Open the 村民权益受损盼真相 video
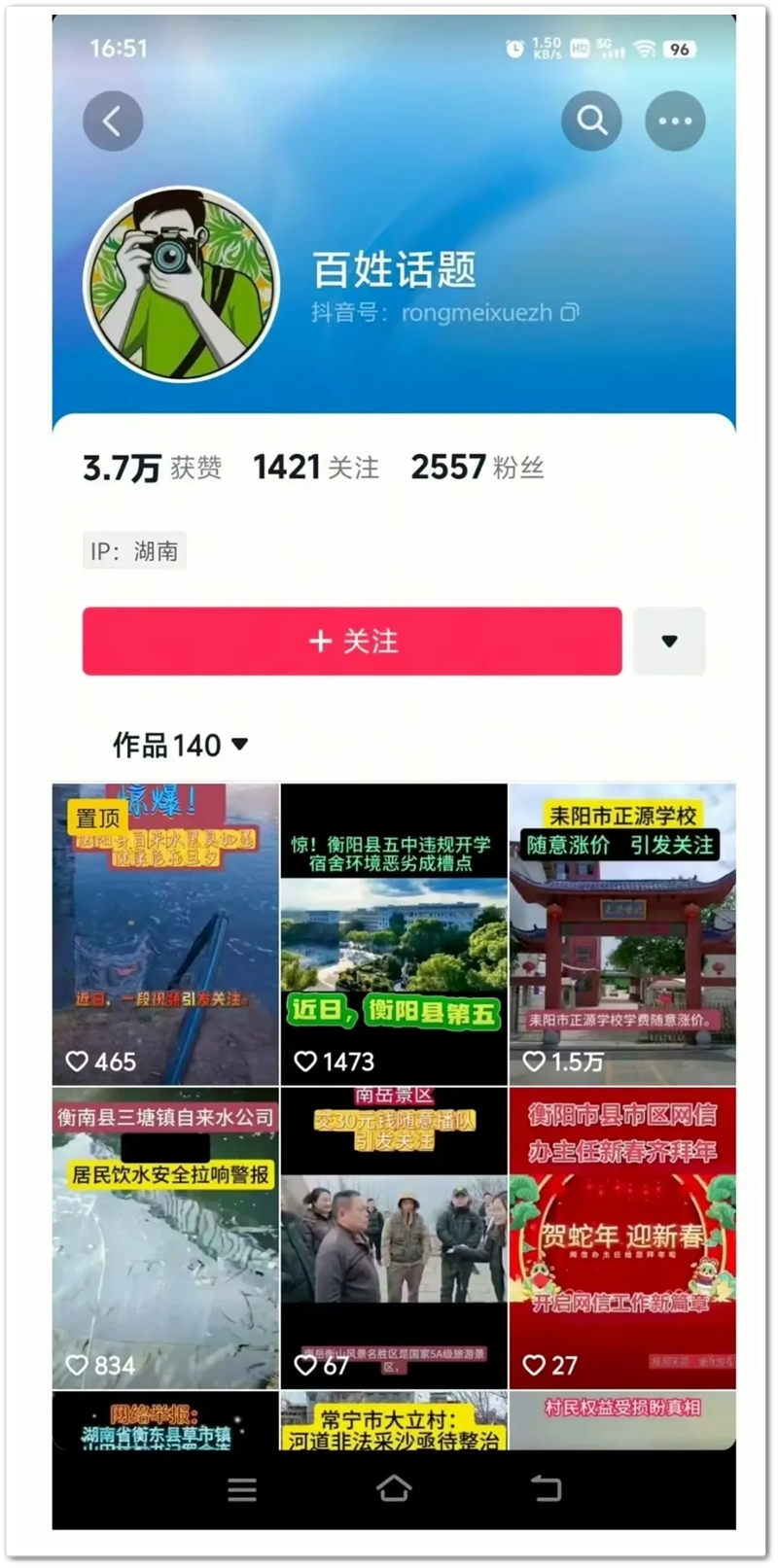The image size is (778, 1568). 622,1420
